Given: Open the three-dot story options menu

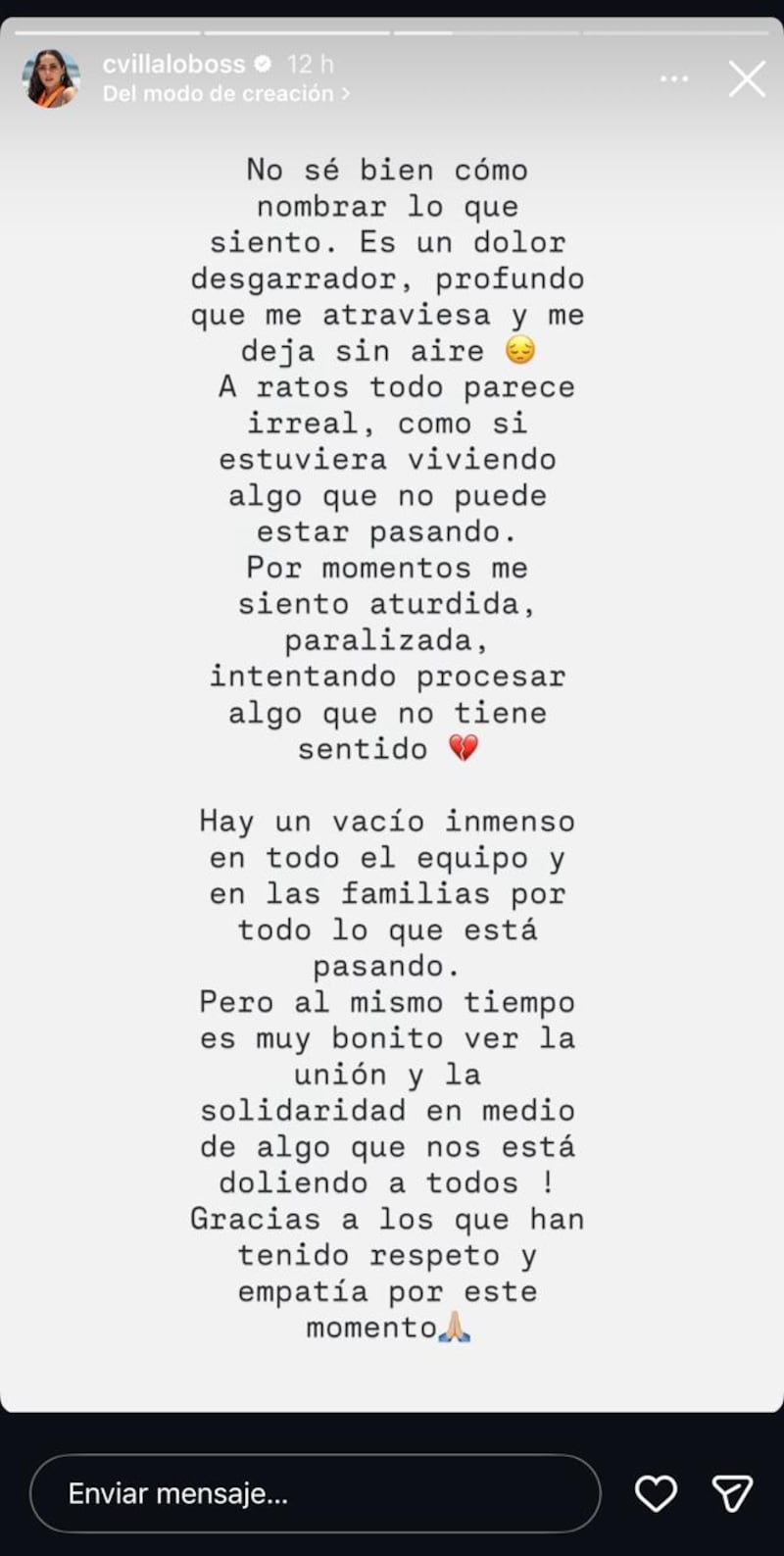Looking at the screenshot, I should (674, 78).
